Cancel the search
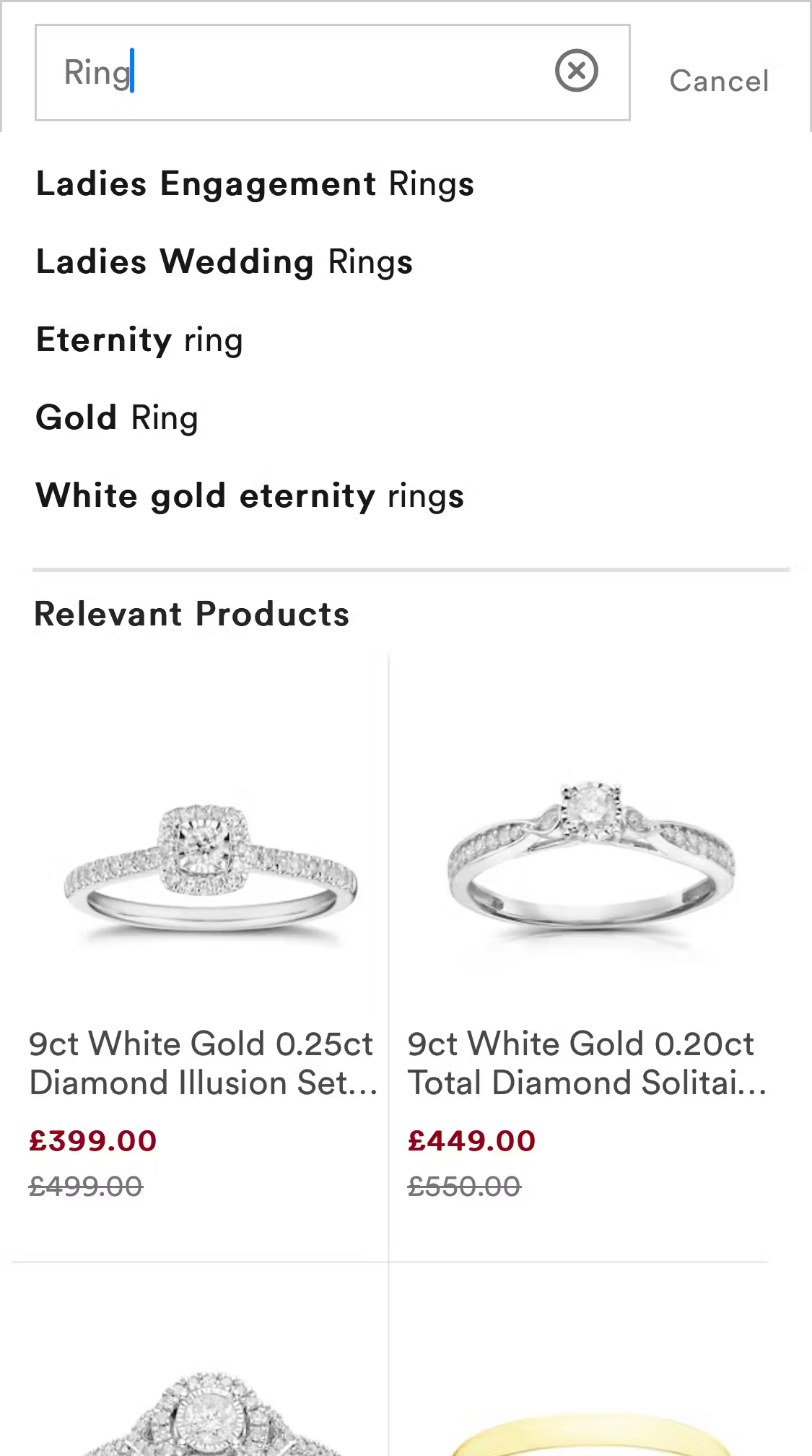812x1456 pixels. (719, 81)
